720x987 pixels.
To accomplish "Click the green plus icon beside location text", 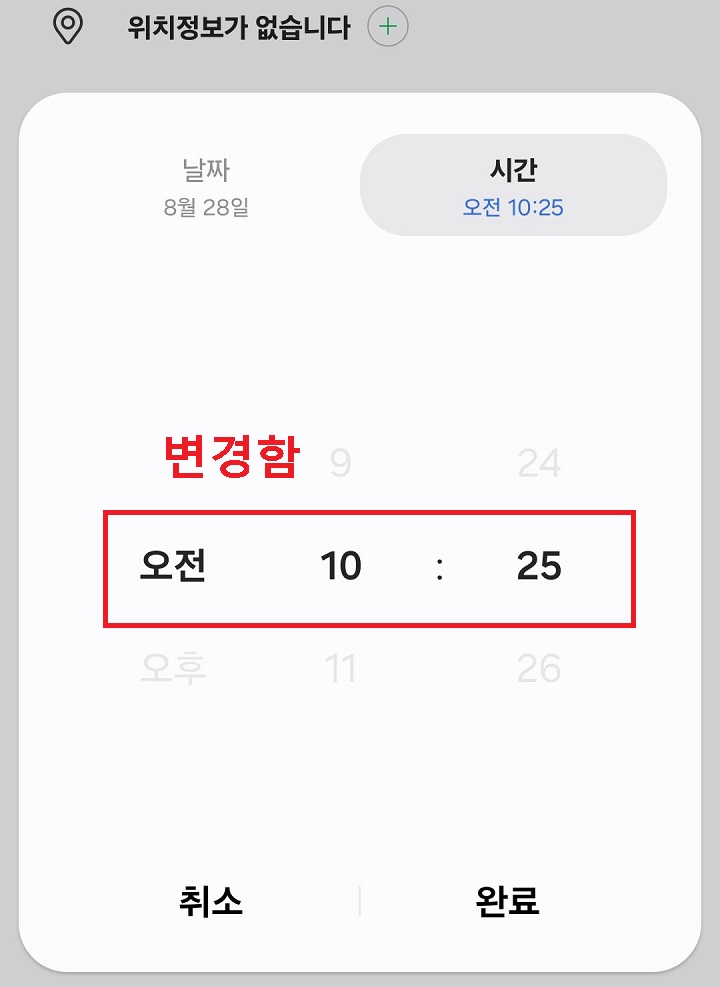I will pyautogui.click(x=385, y=27).
